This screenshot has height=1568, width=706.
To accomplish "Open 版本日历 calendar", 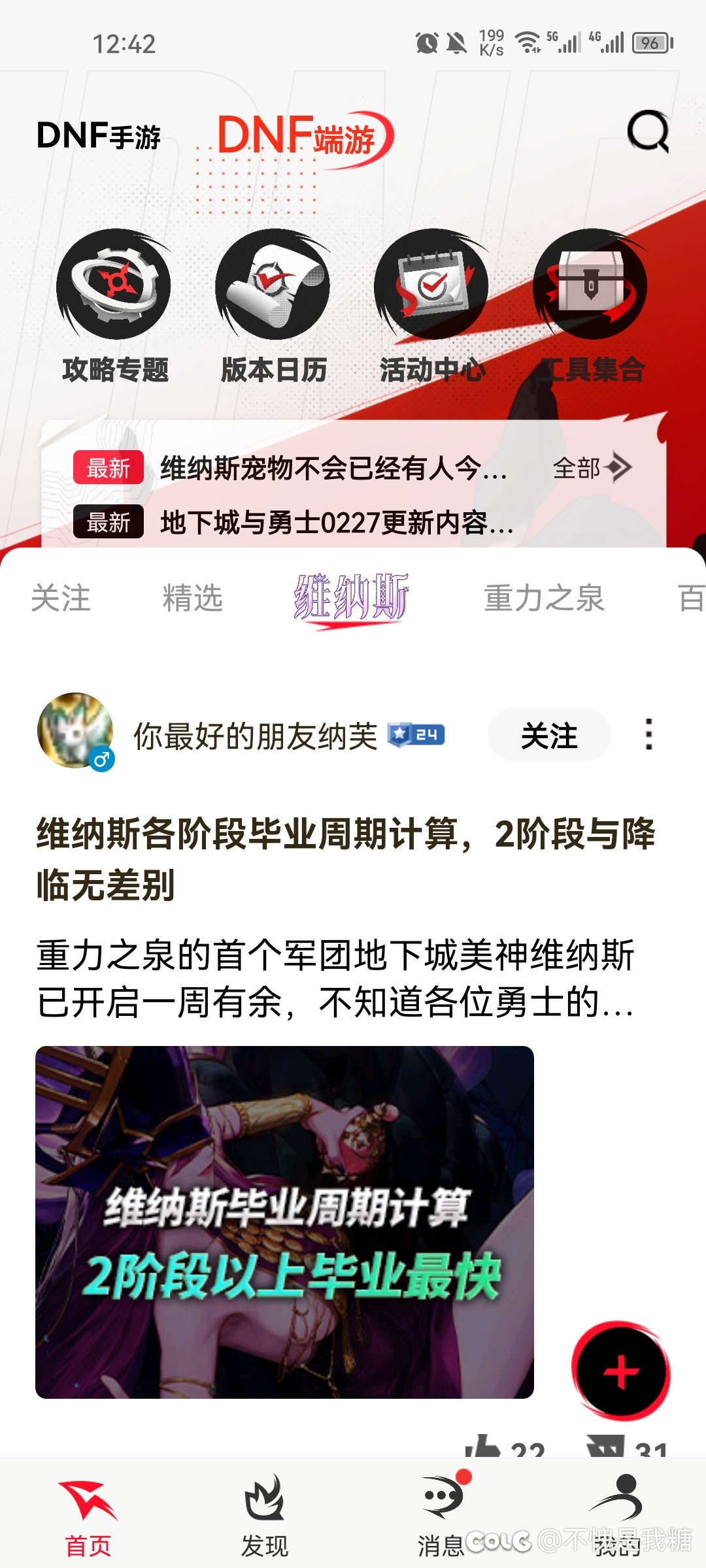I will pos(274,306).
